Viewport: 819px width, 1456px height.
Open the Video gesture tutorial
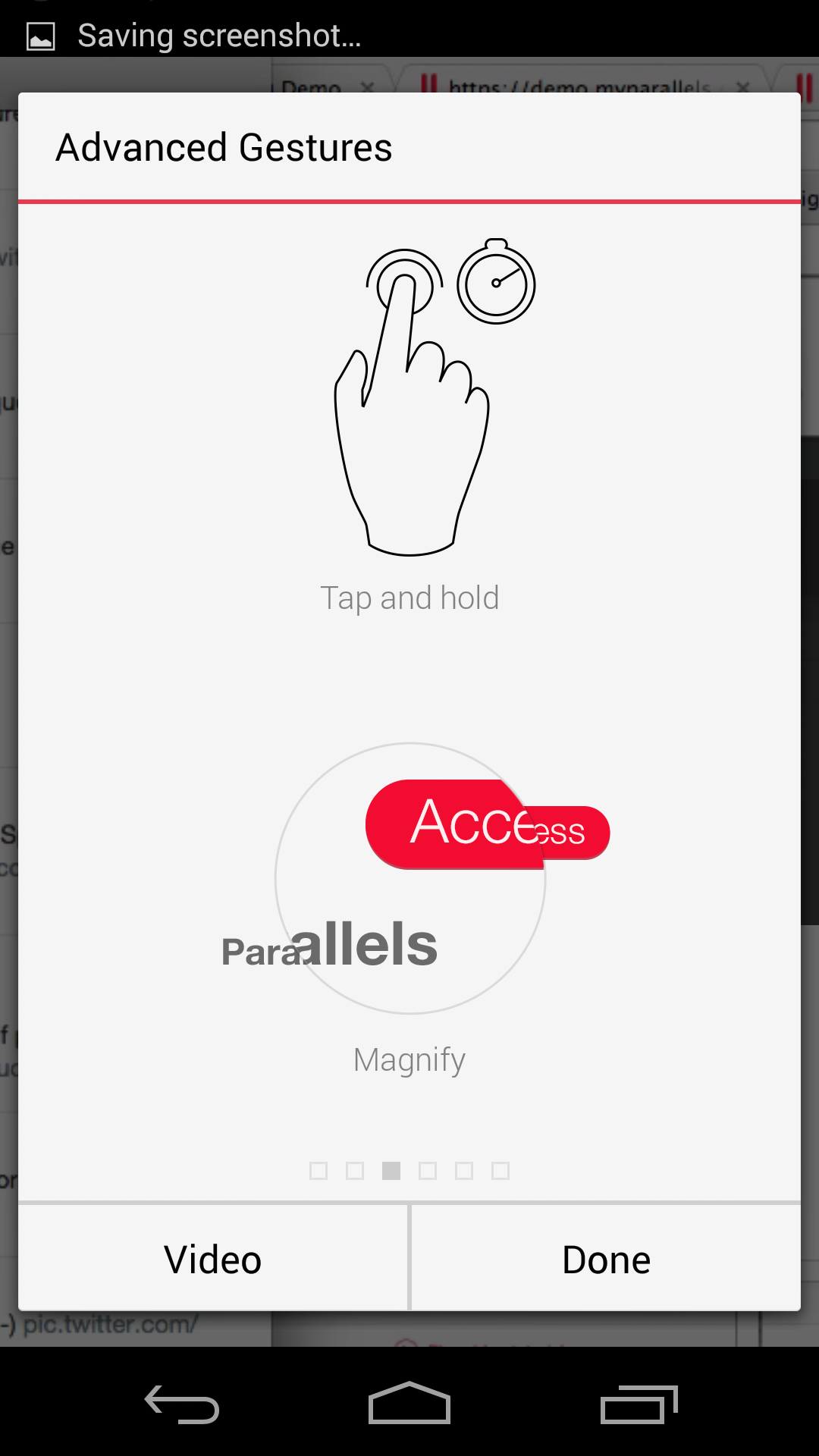click(213, 1259)
